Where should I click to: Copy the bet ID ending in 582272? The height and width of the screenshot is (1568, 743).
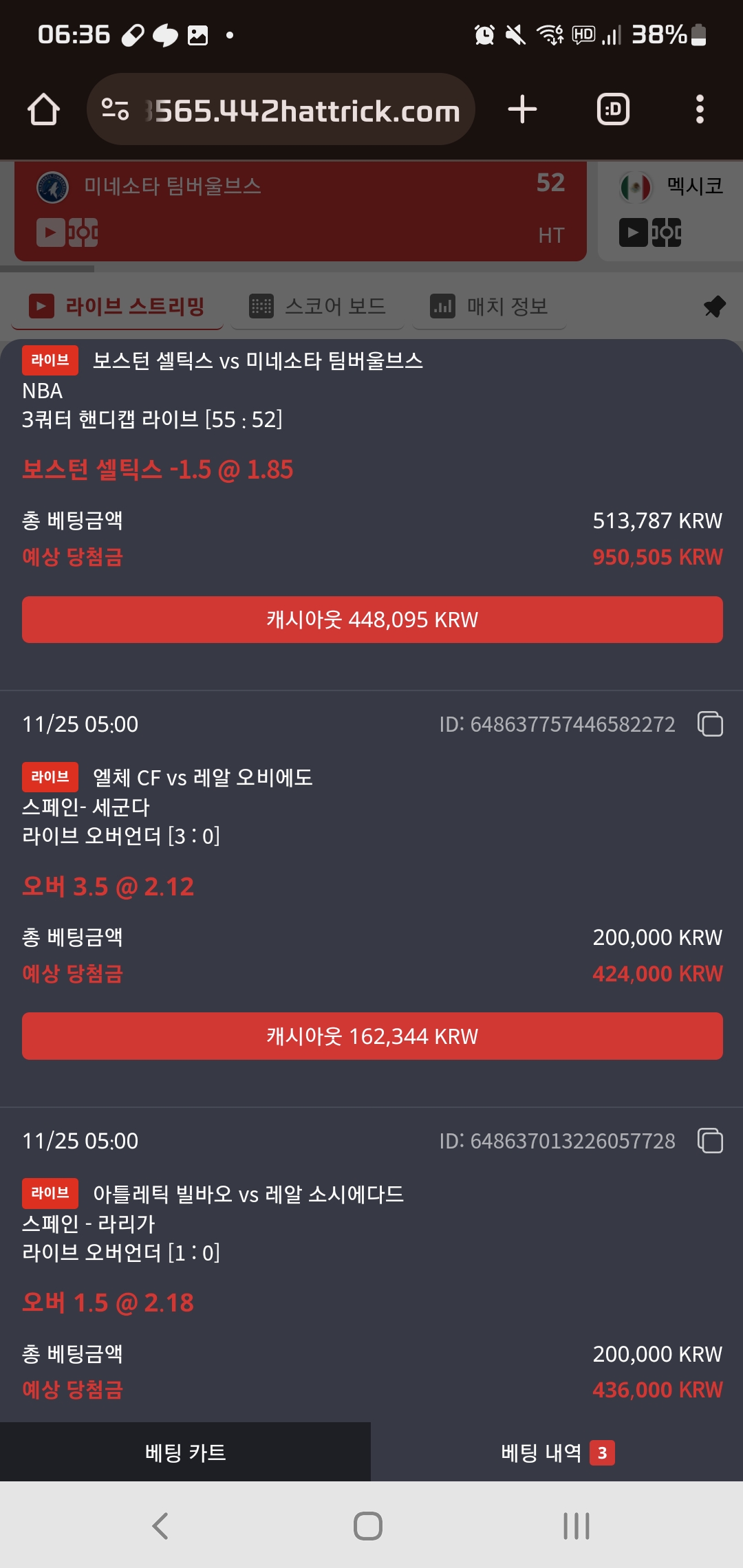pyautogui.click(x=710, y=724)
